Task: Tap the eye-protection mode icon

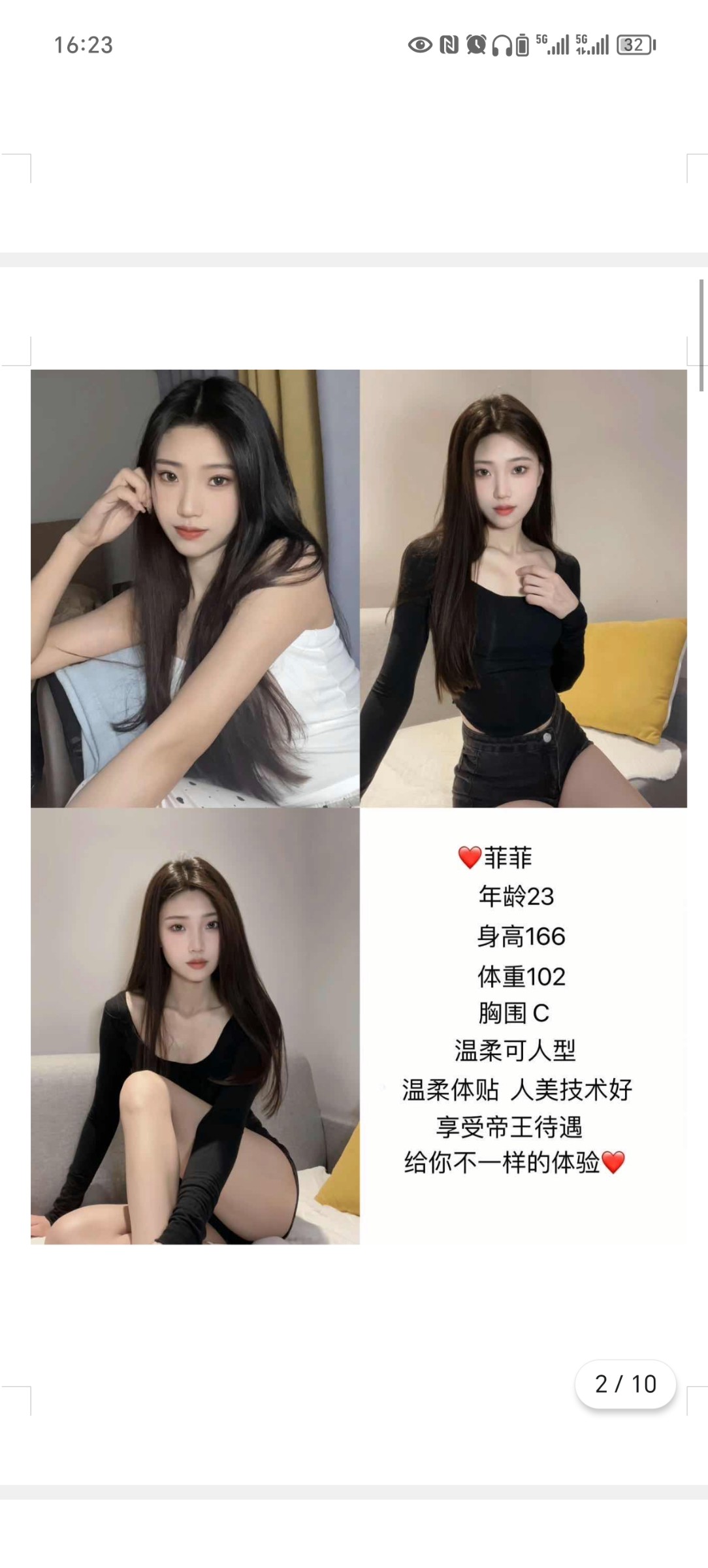Action: point(419,46)
